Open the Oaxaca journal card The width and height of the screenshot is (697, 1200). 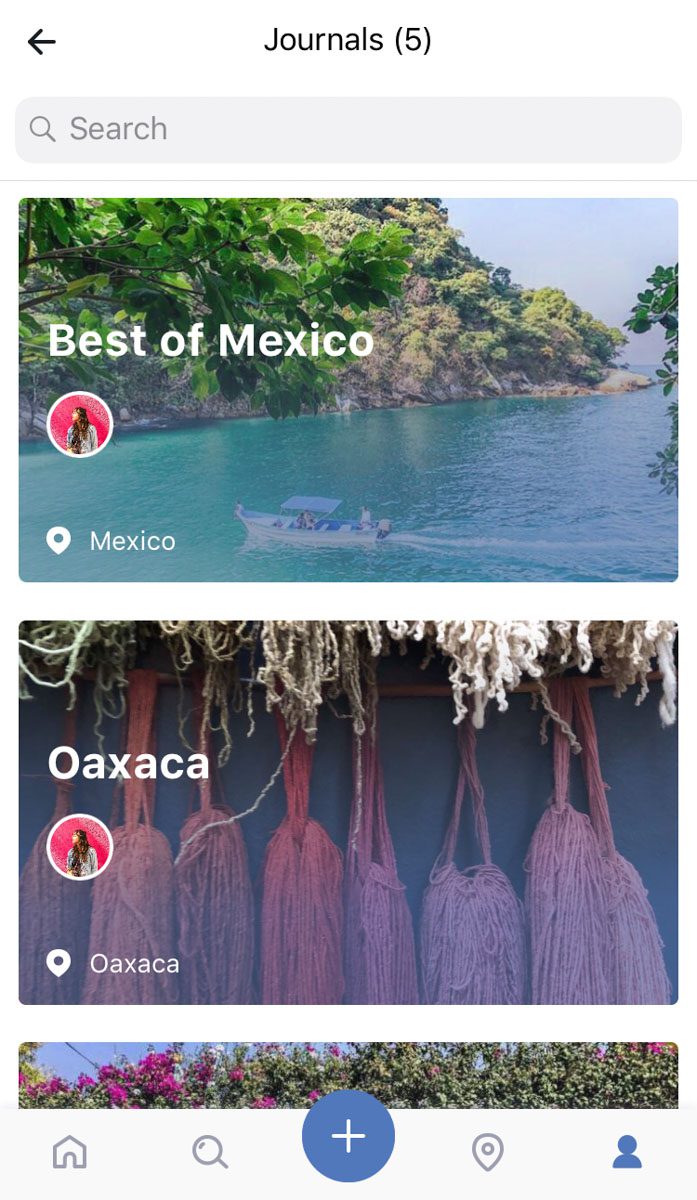pos(348,812)
